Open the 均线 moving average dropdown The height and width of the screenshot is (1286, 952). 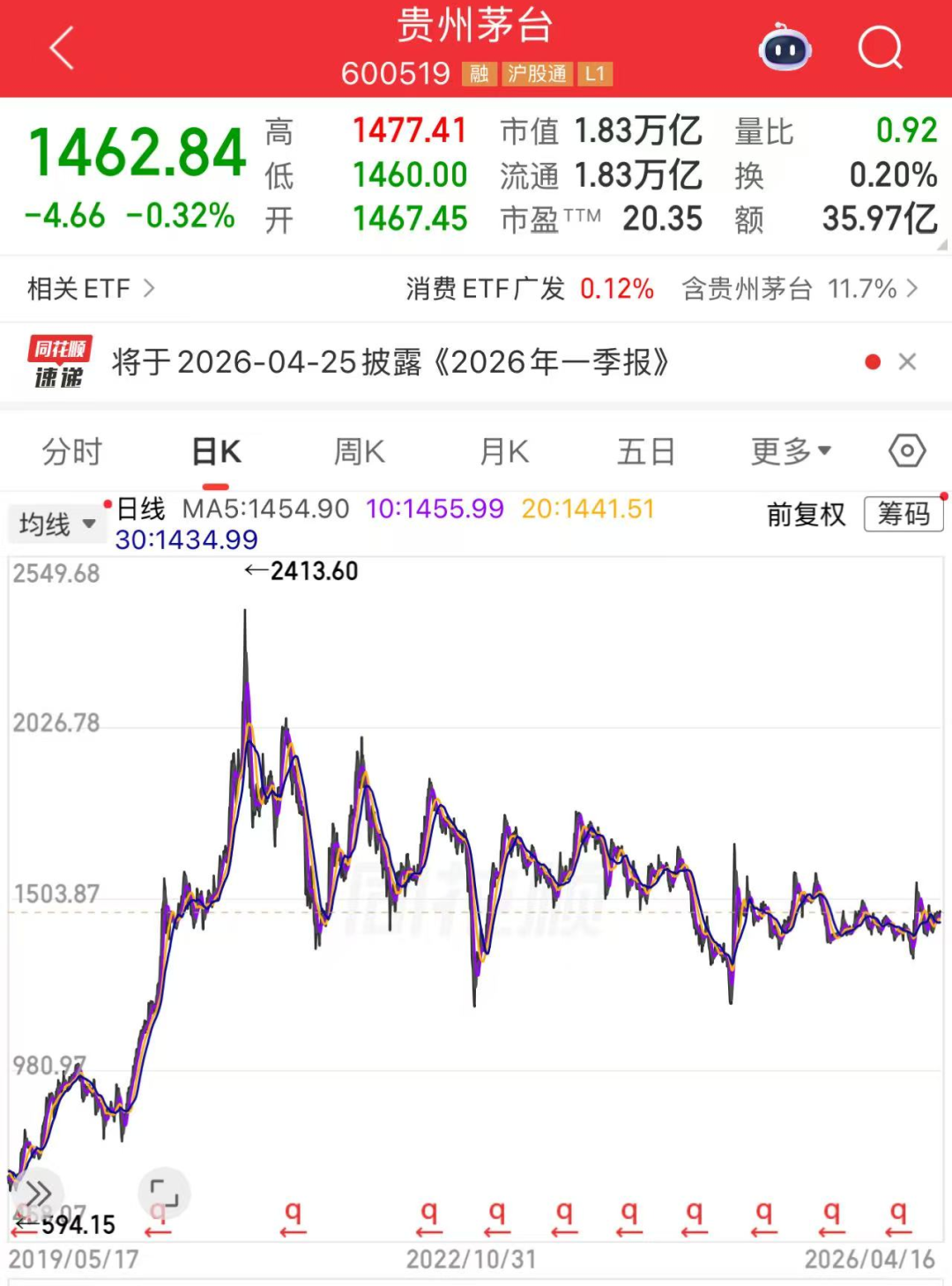(56, 523)
